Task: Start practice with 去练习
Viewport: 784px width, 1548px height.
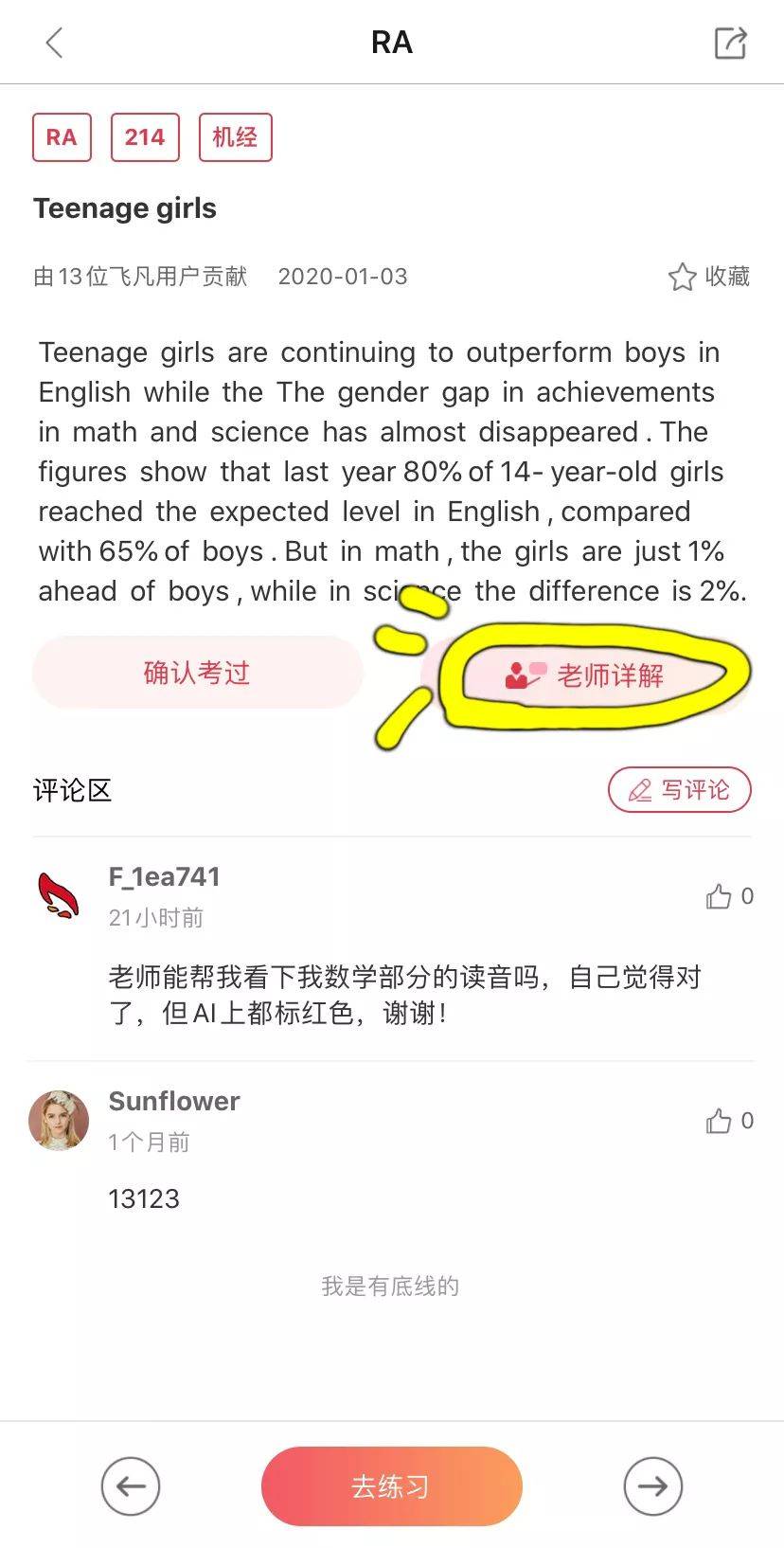Action: coord(391,1485)
